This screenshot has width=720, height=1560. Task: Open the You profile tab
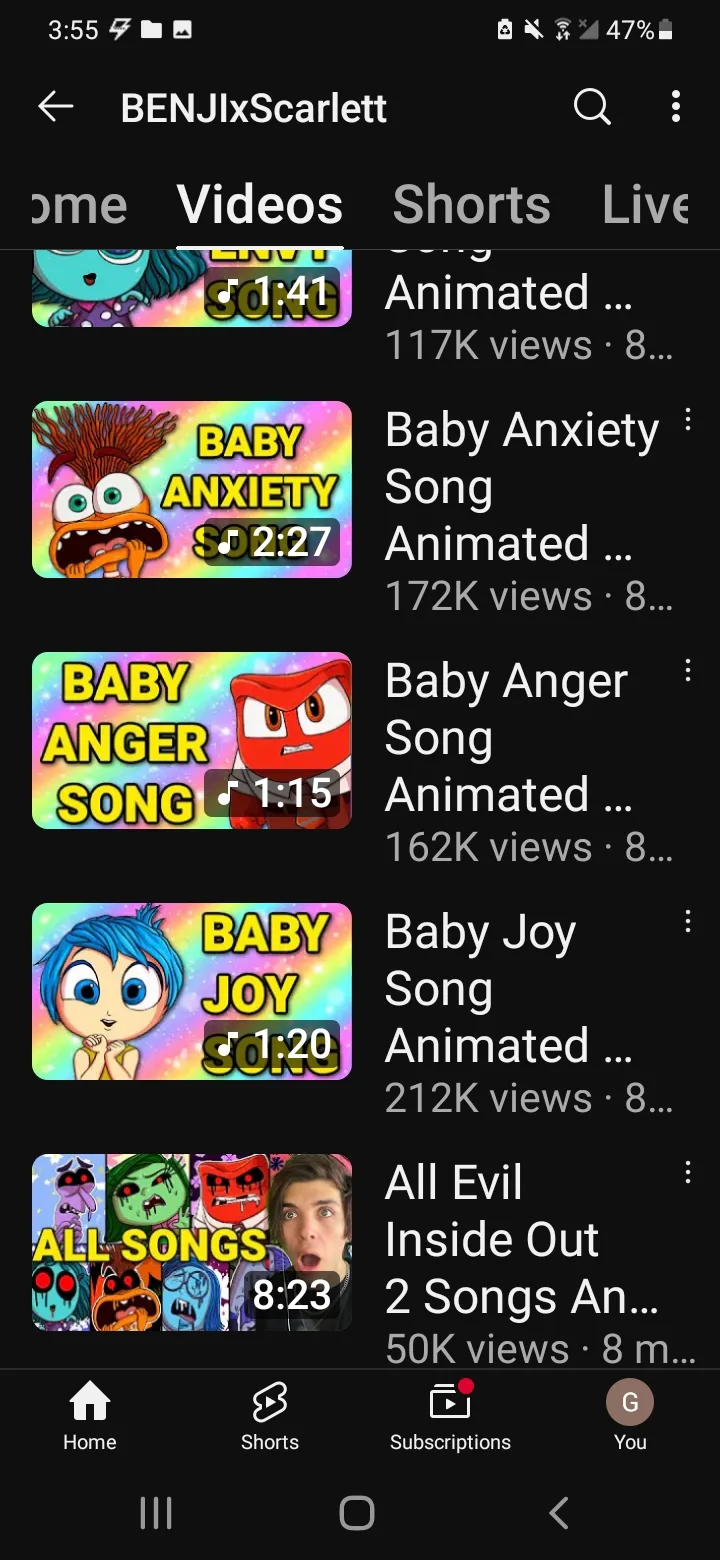click(630, 1416)
